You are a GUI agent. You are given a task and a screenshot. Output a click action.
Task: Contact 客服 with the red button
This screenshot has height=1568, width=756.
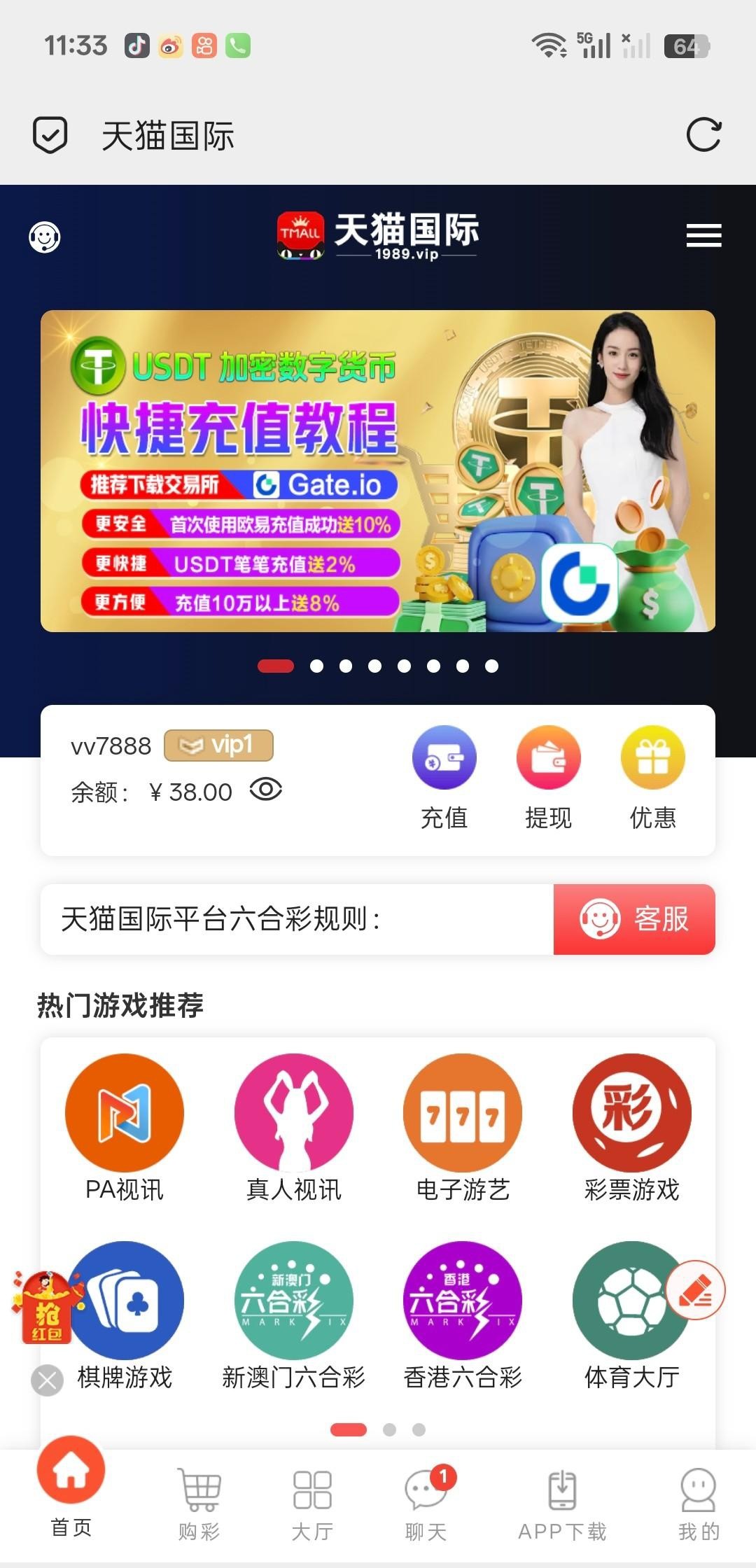(x=634, y=919)
